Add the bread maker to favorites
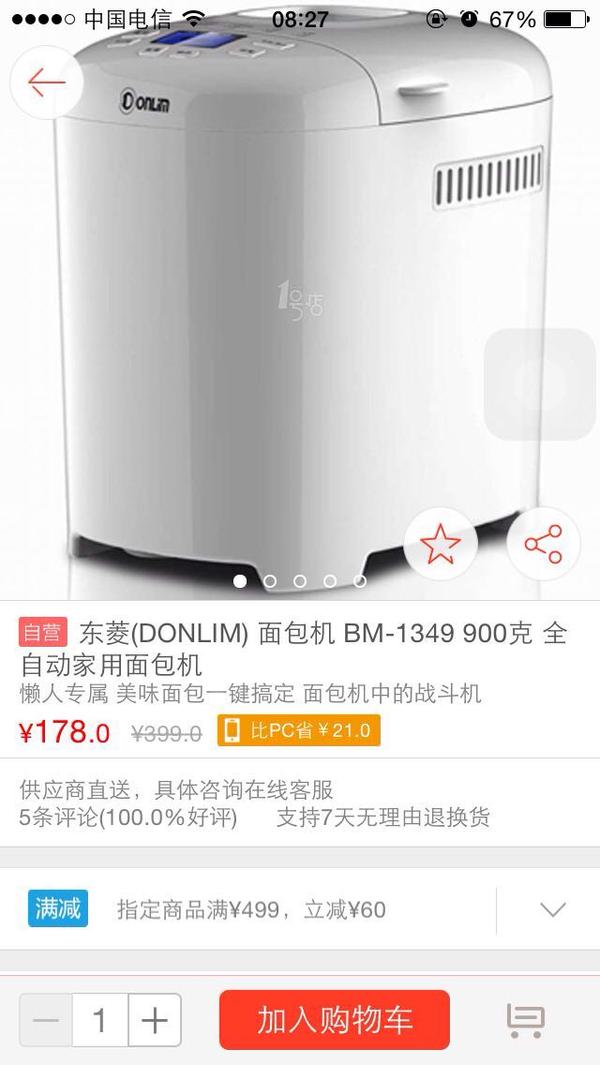Viewport: 600px width, 1065px height. pyautogui.click(x=440, y=543)
